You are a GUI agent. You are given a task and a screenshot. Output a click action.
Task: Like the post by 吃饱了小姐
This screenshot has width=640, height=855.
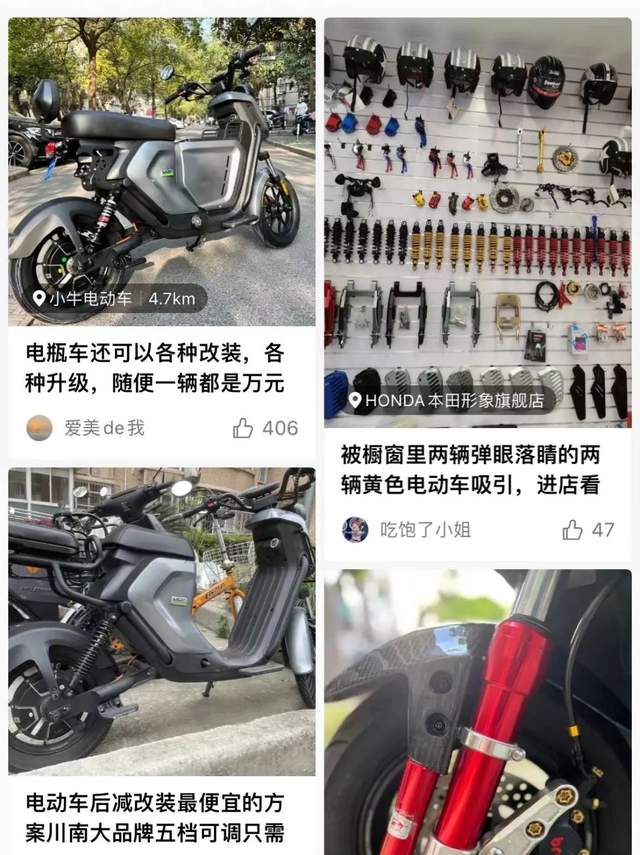[x=573, y=530]
